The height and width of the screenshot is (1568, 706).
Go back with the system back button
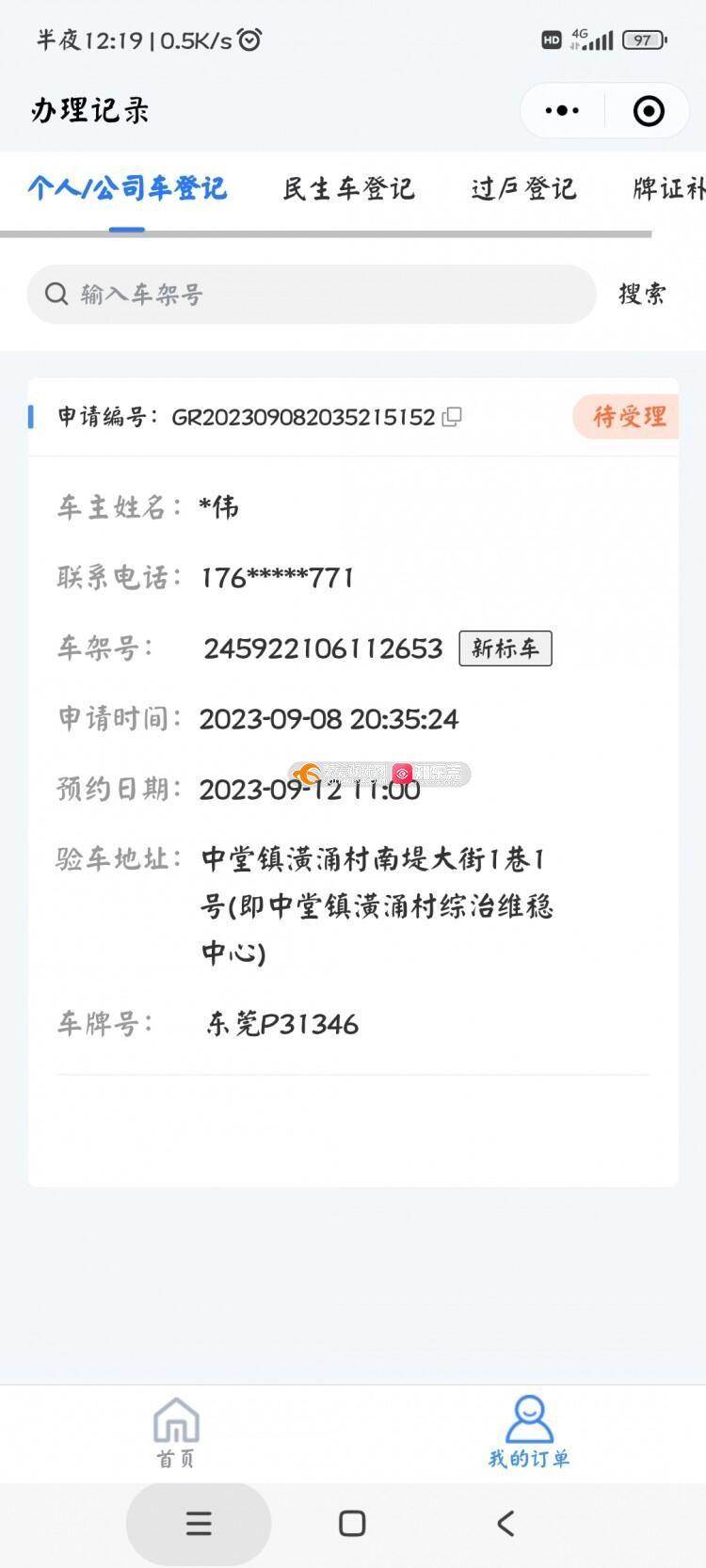coord(505,1523)
